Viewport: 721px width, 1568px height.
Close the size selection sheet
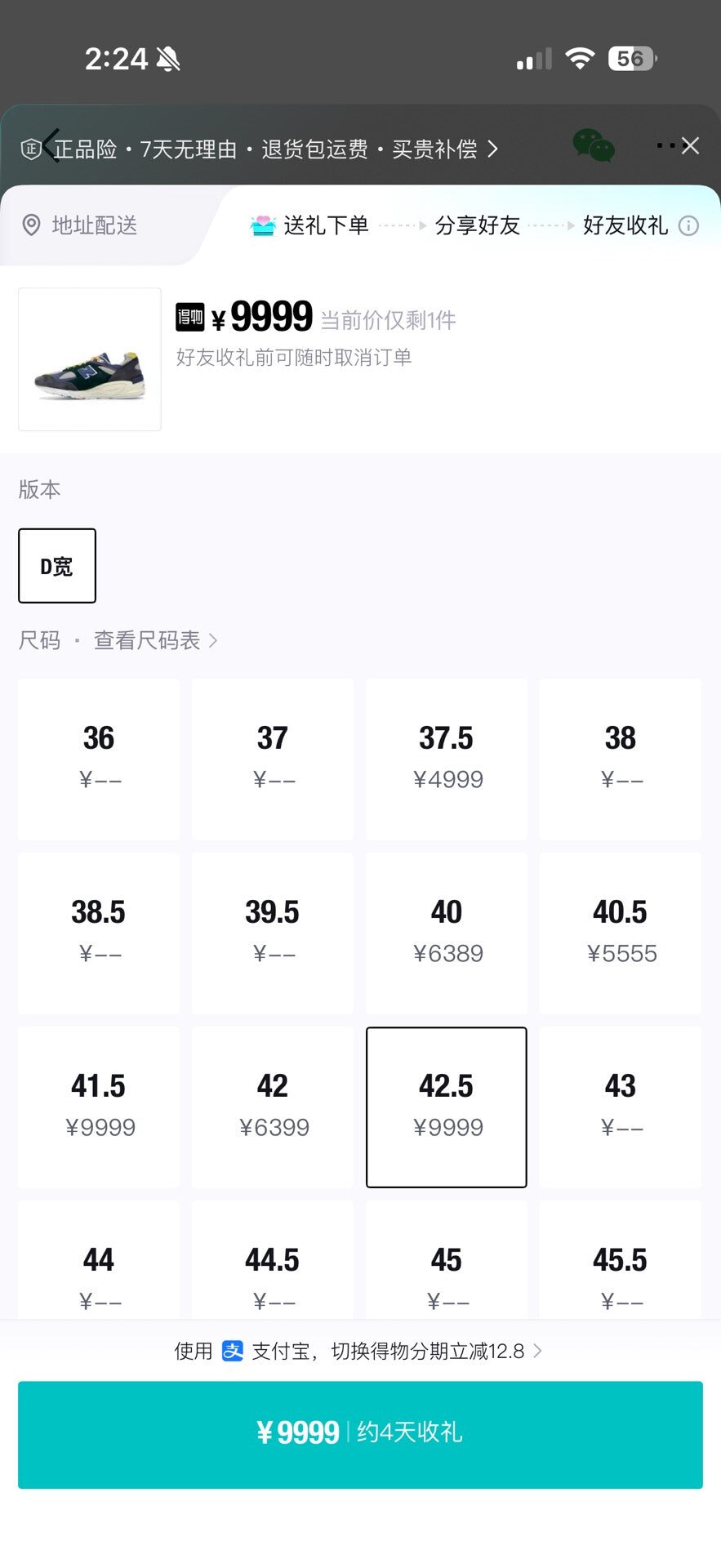coord(691,146)
